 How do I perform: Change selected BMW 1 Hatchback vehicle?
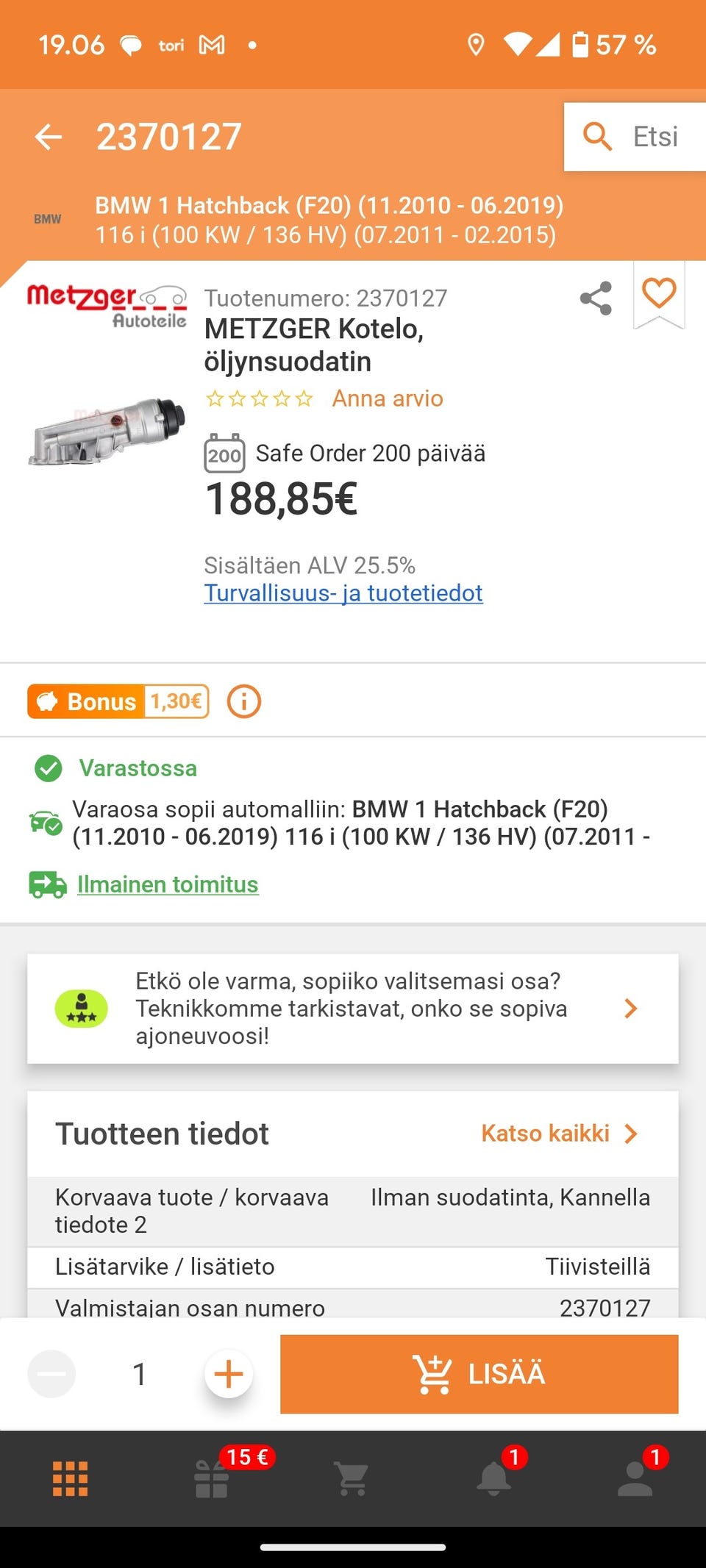[x=329, y=220]
